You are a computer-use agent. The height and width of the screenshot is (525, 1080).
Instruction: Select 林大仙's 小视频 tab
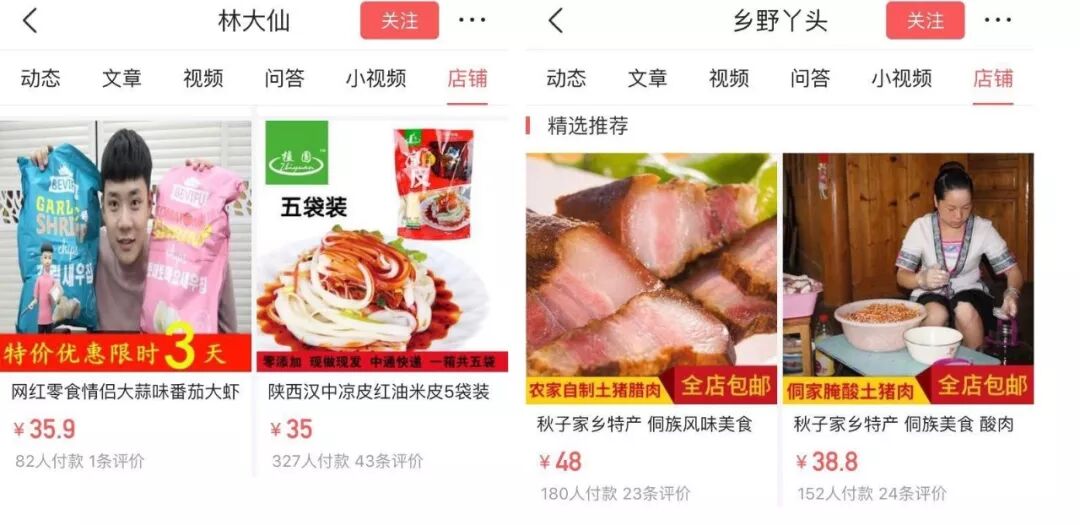point(376,78)
